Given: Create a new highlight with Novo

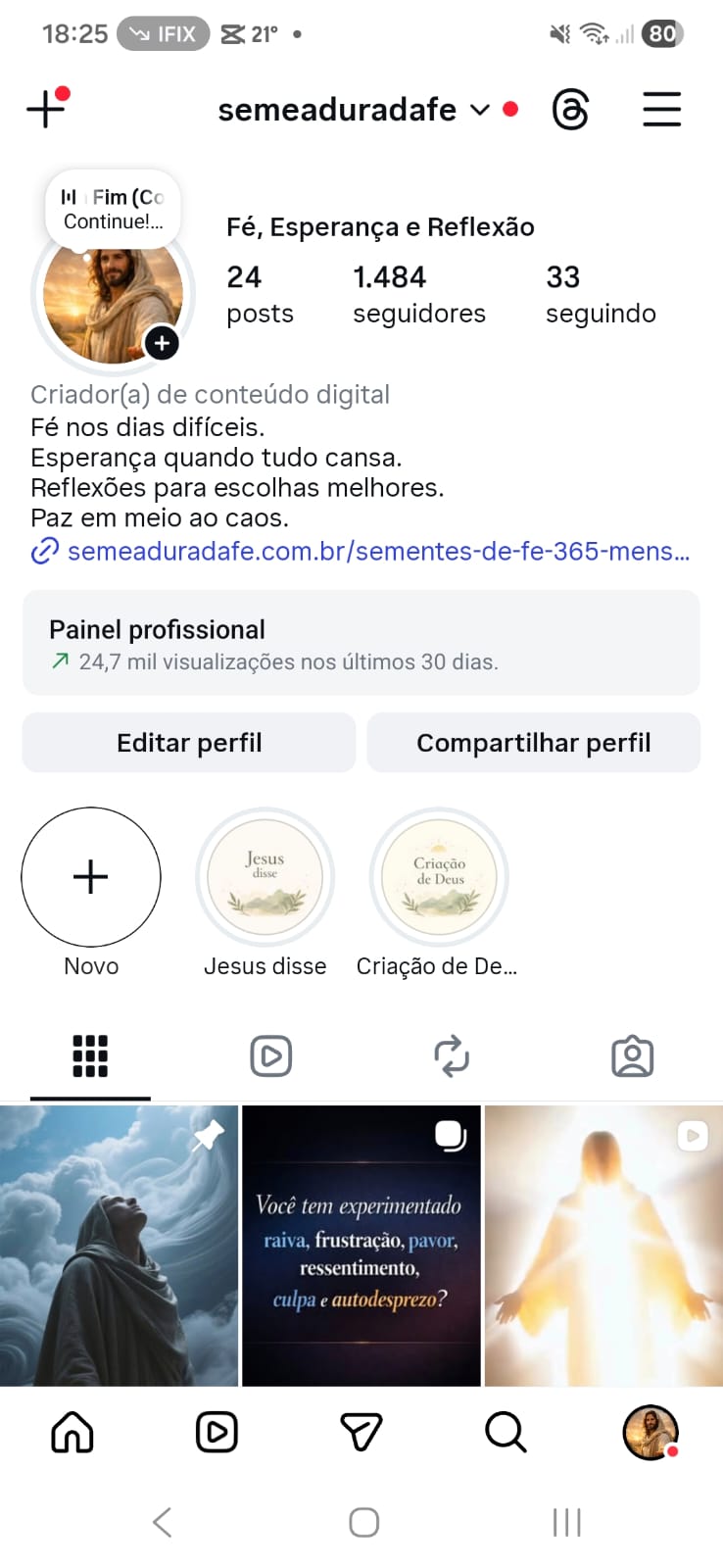Looking at the screenshot, I should pyautogui.click(x=91, y=877).
